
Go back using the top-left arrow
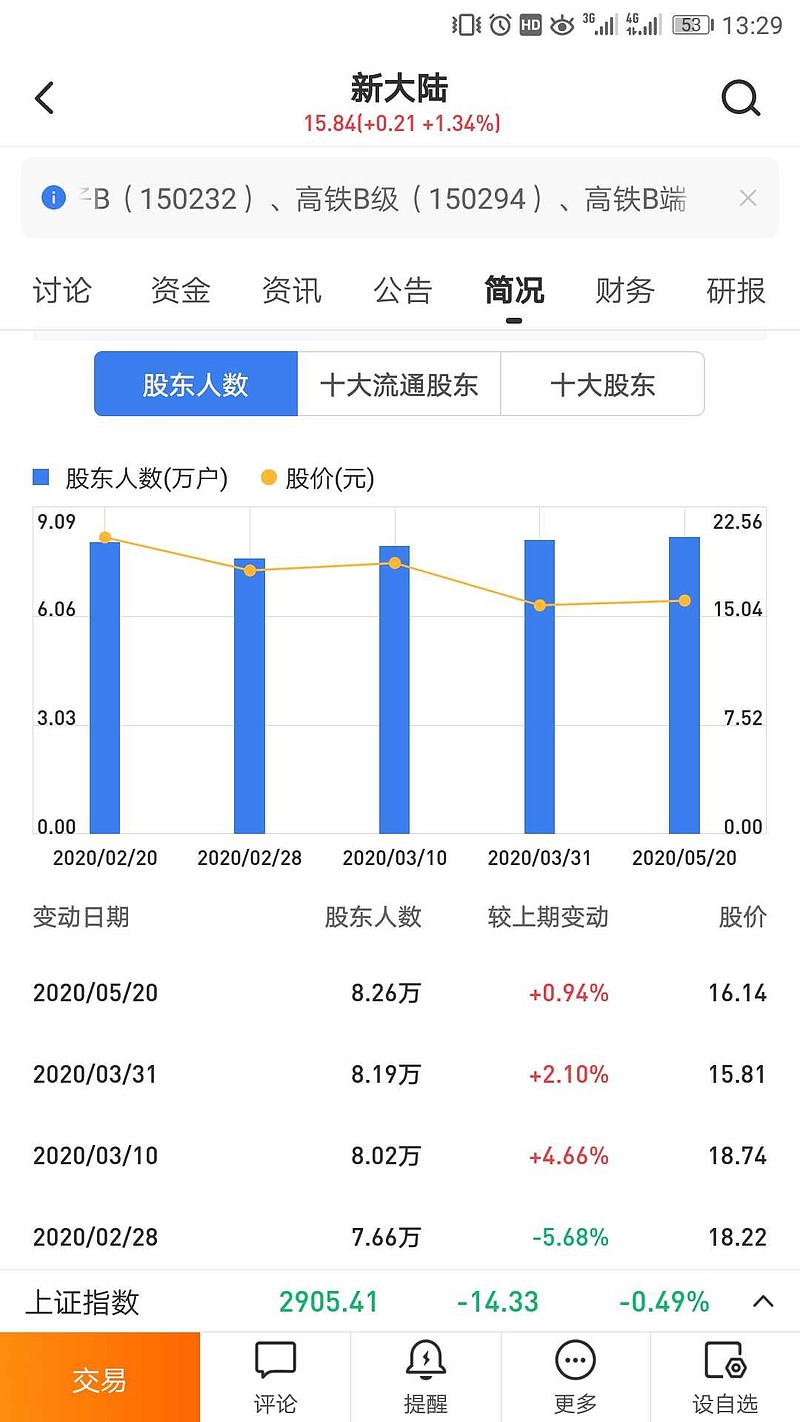[44, 98]
